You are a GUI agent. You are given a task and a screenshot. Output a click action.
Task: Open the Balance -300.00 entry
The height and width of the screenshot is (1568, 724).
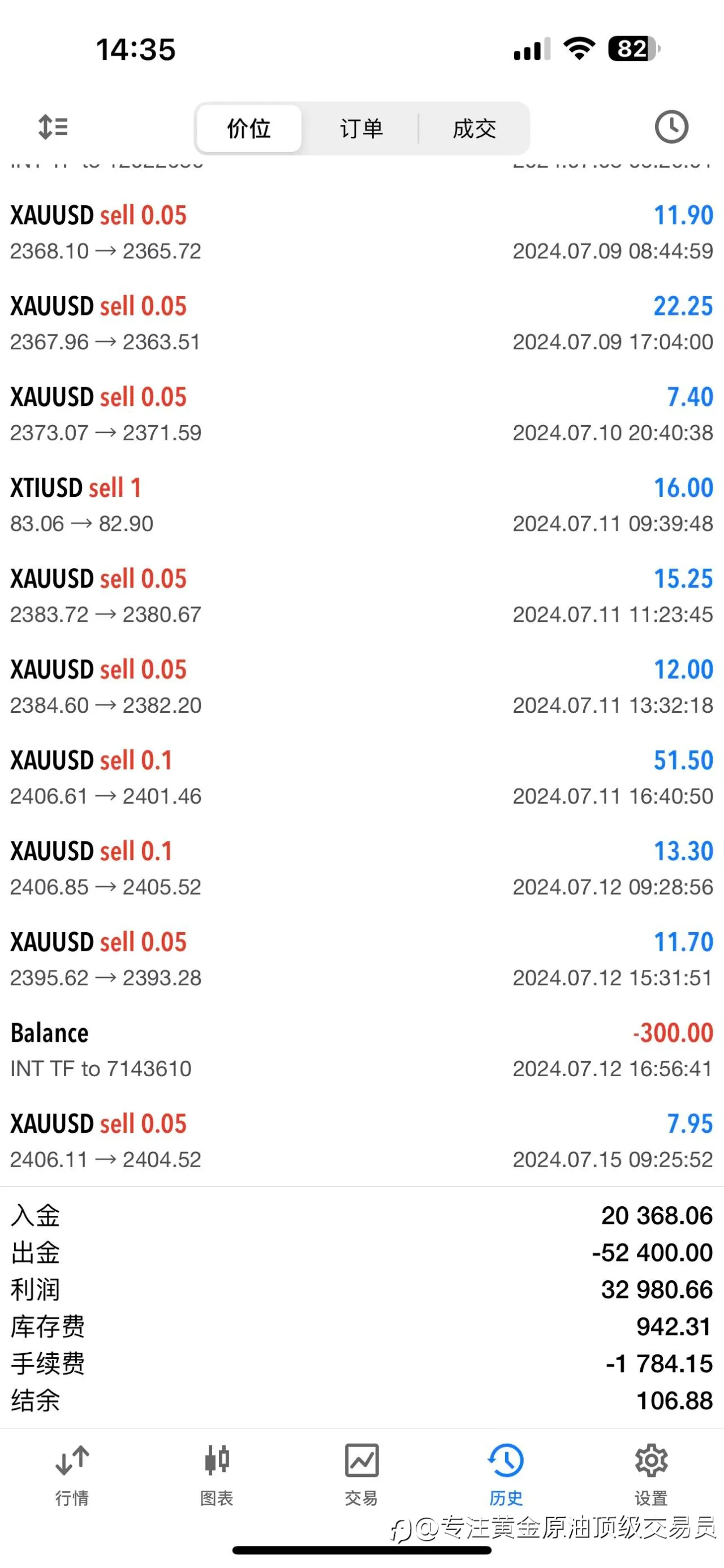click(361, 1050)
